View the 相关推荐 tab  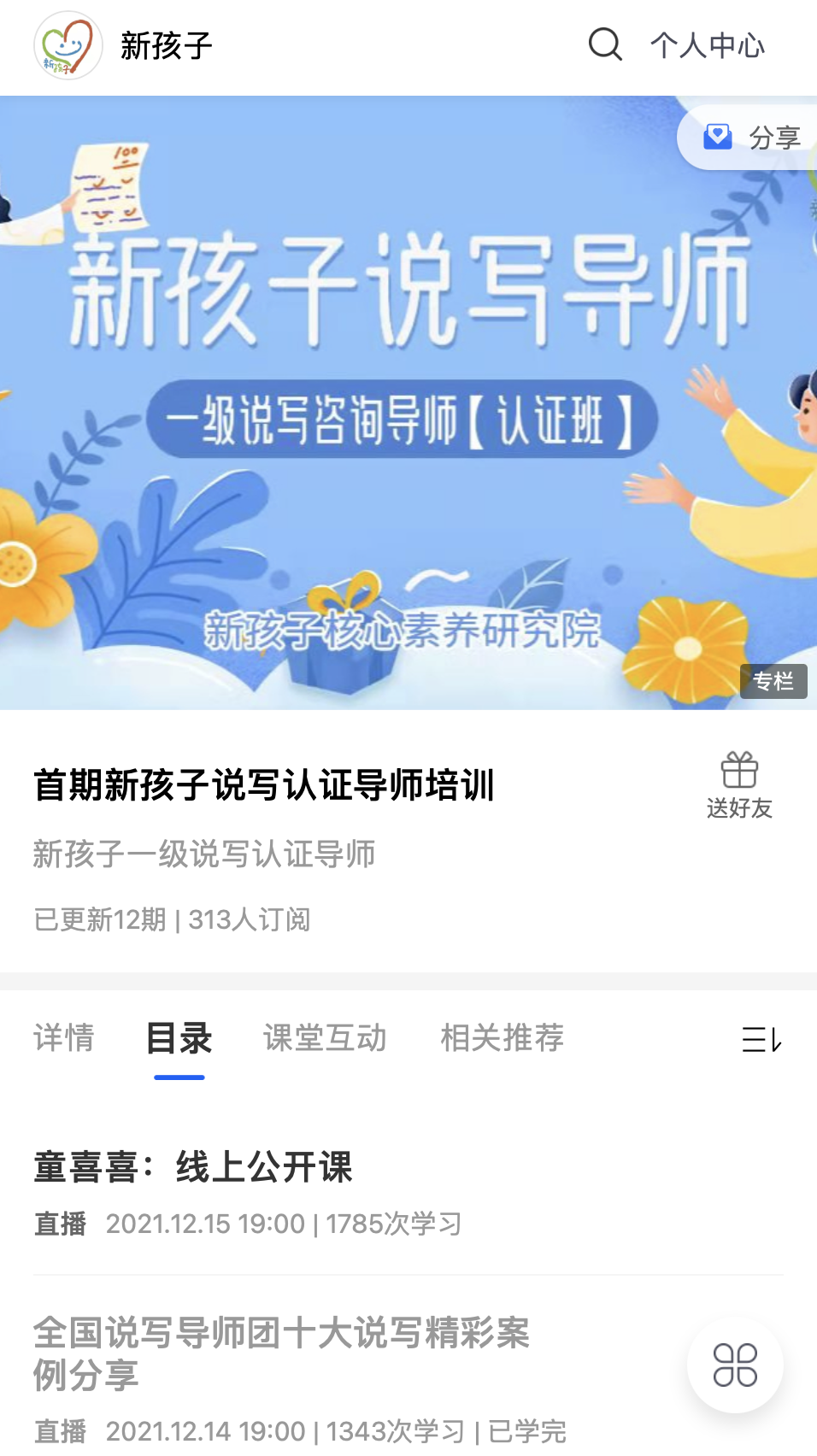coord(503,1038)
